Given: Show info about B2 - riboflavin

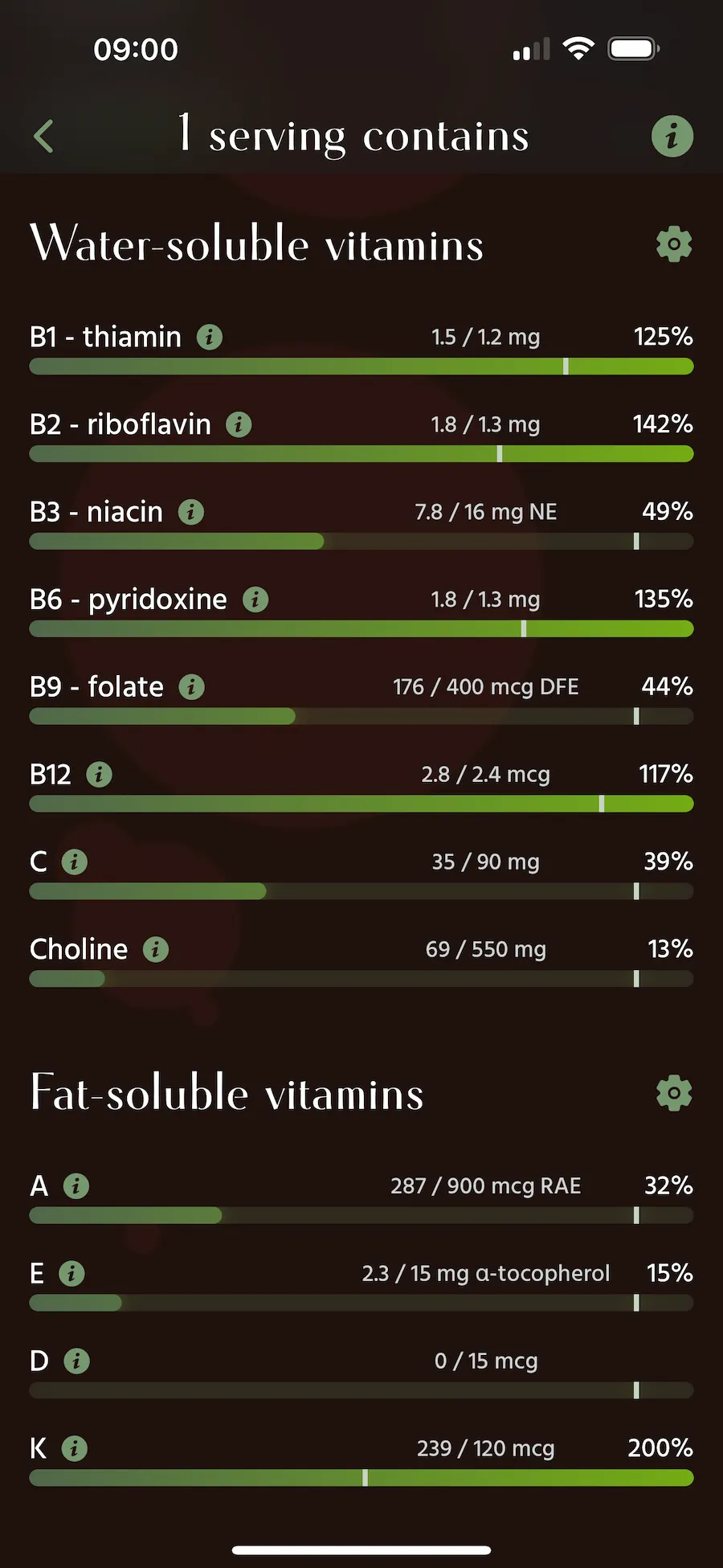Looking at the screenshot, I should pyautogui.click(x=239, y=424).
